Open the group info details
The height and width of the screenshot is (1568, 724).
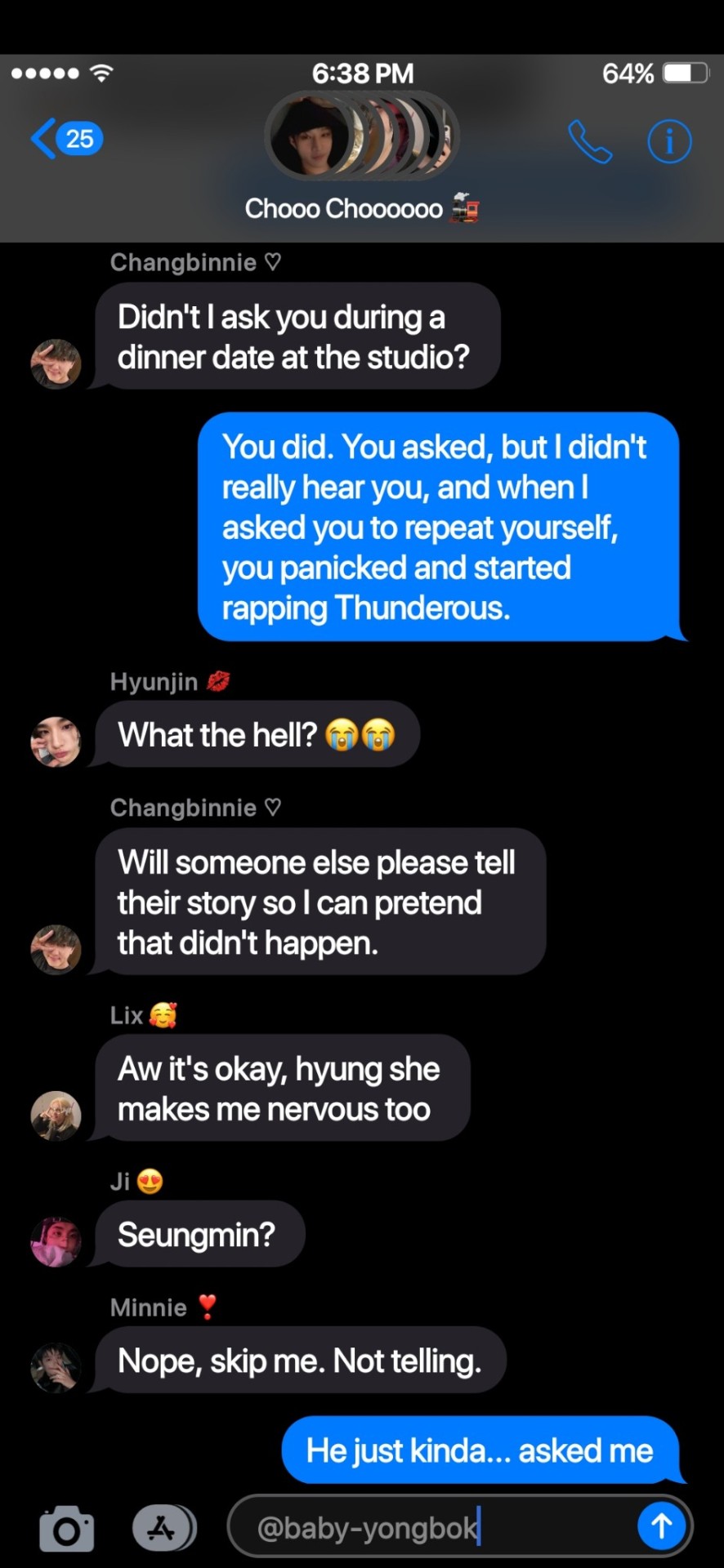669,142
